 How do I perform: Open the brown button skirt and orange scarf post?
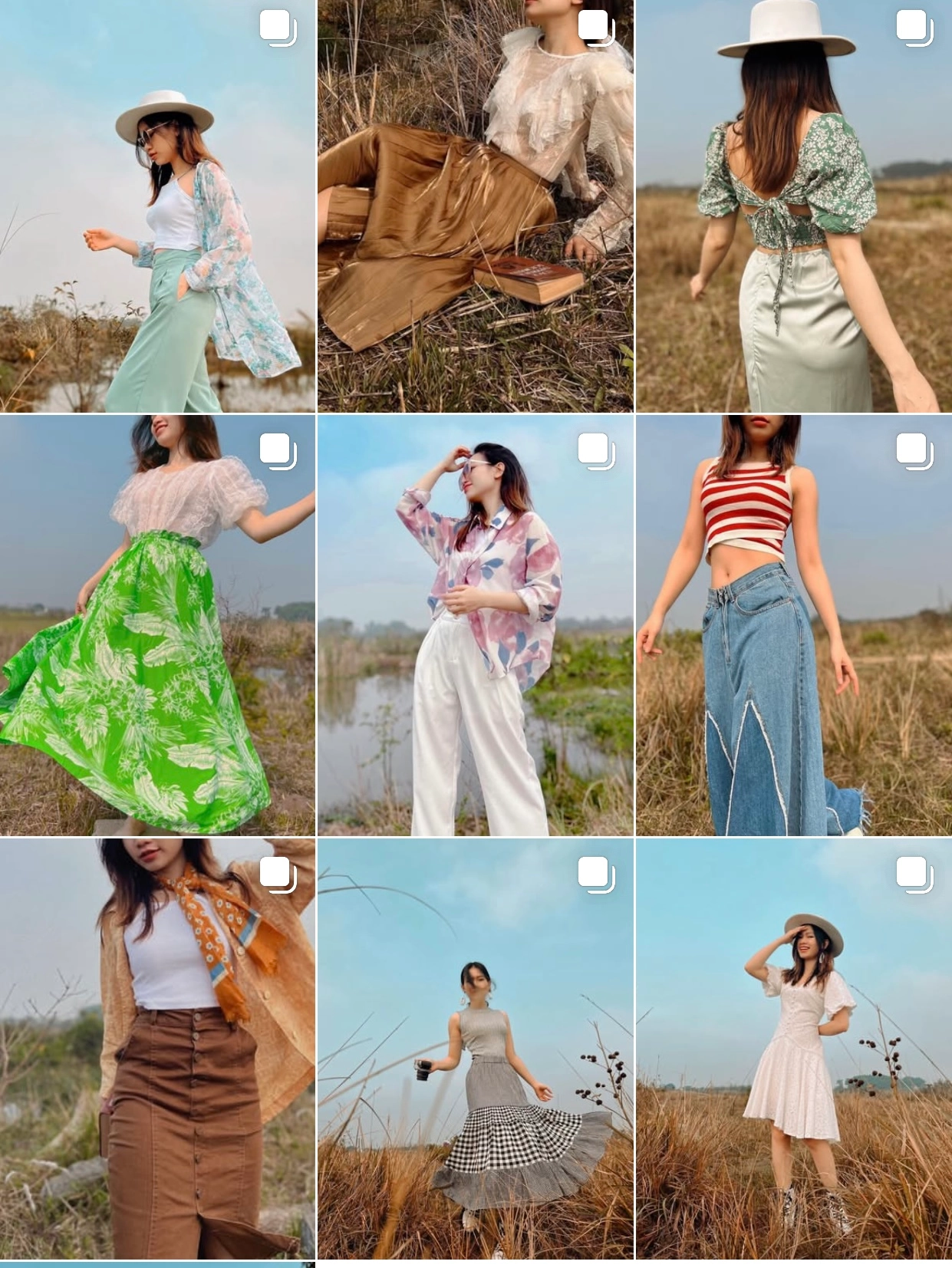[157, 1049]
